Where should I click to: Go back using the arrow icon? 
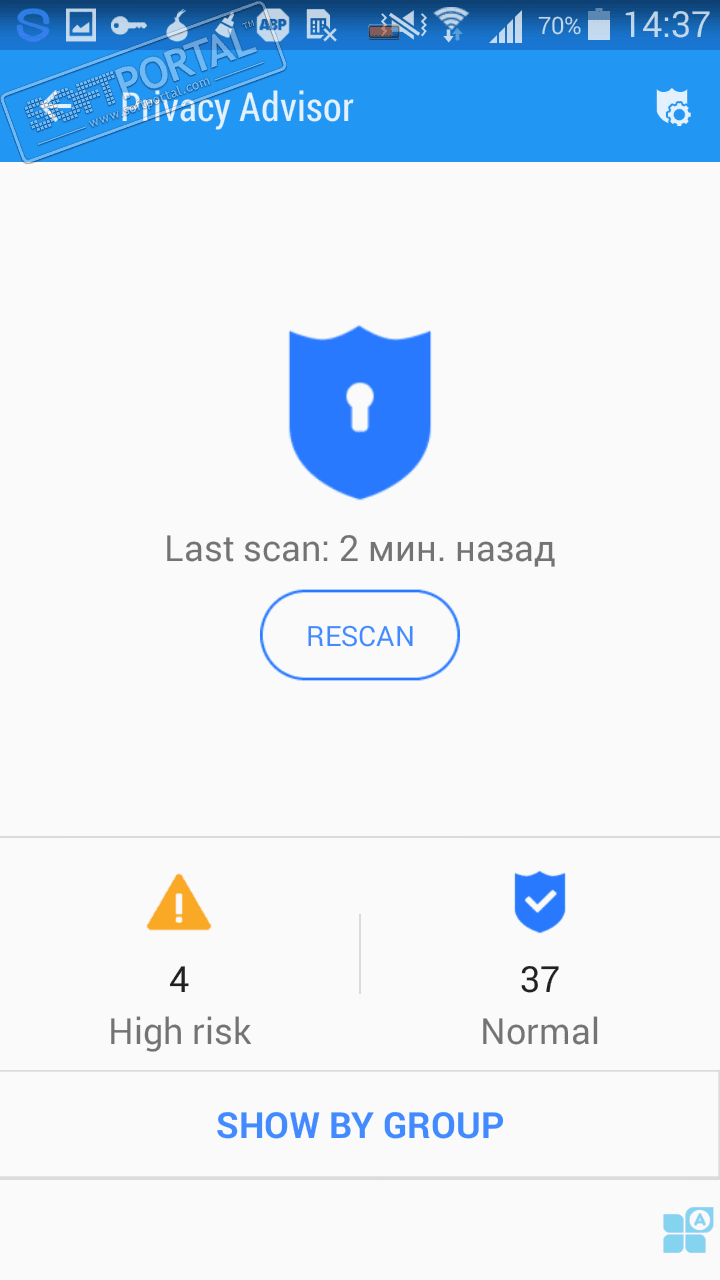click(57, 106)
